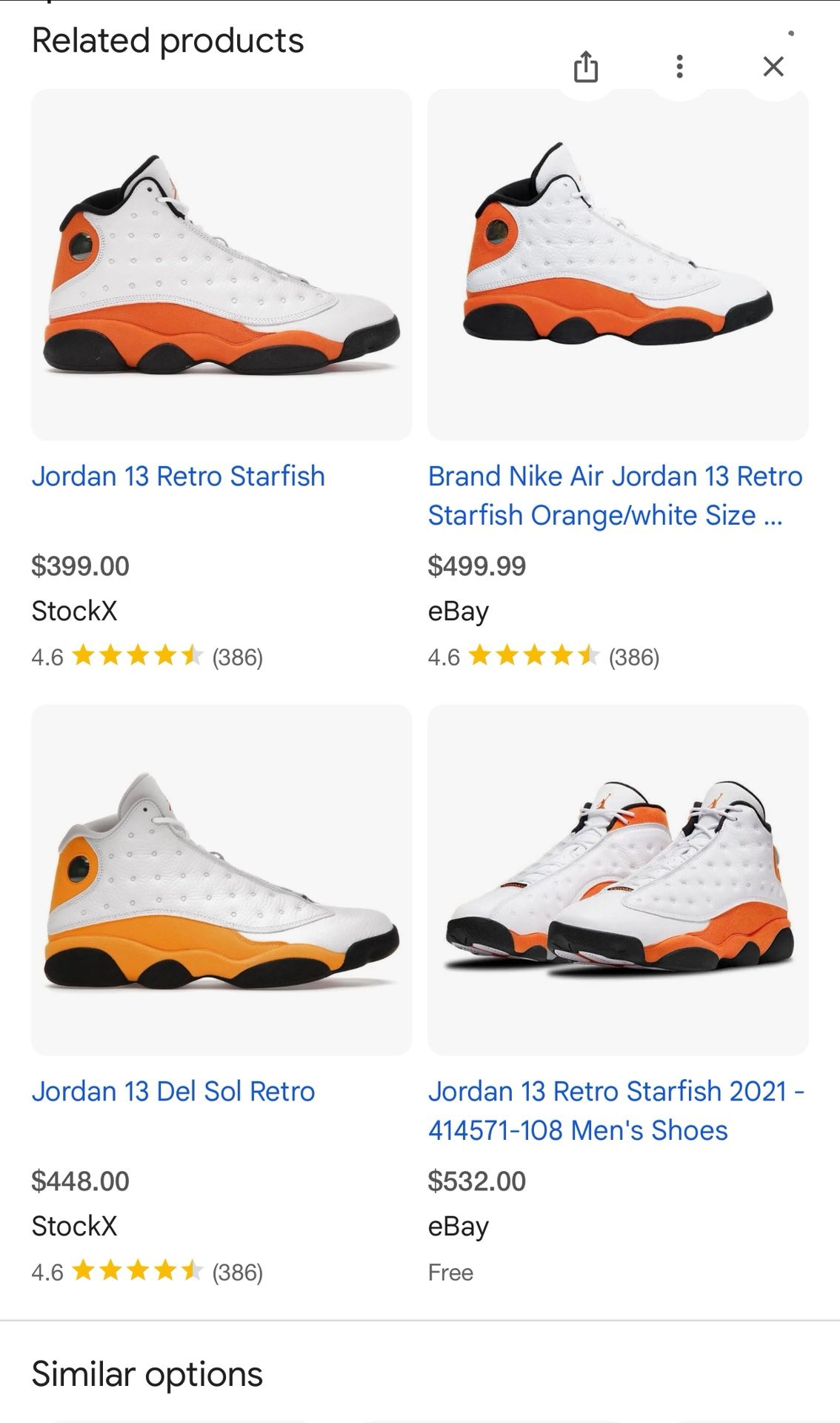Open the Jordan 13 Retro Starfish listing
The height and width of the screenshot is (1423, 840).
pyautogui.click(x=179, y=477)
